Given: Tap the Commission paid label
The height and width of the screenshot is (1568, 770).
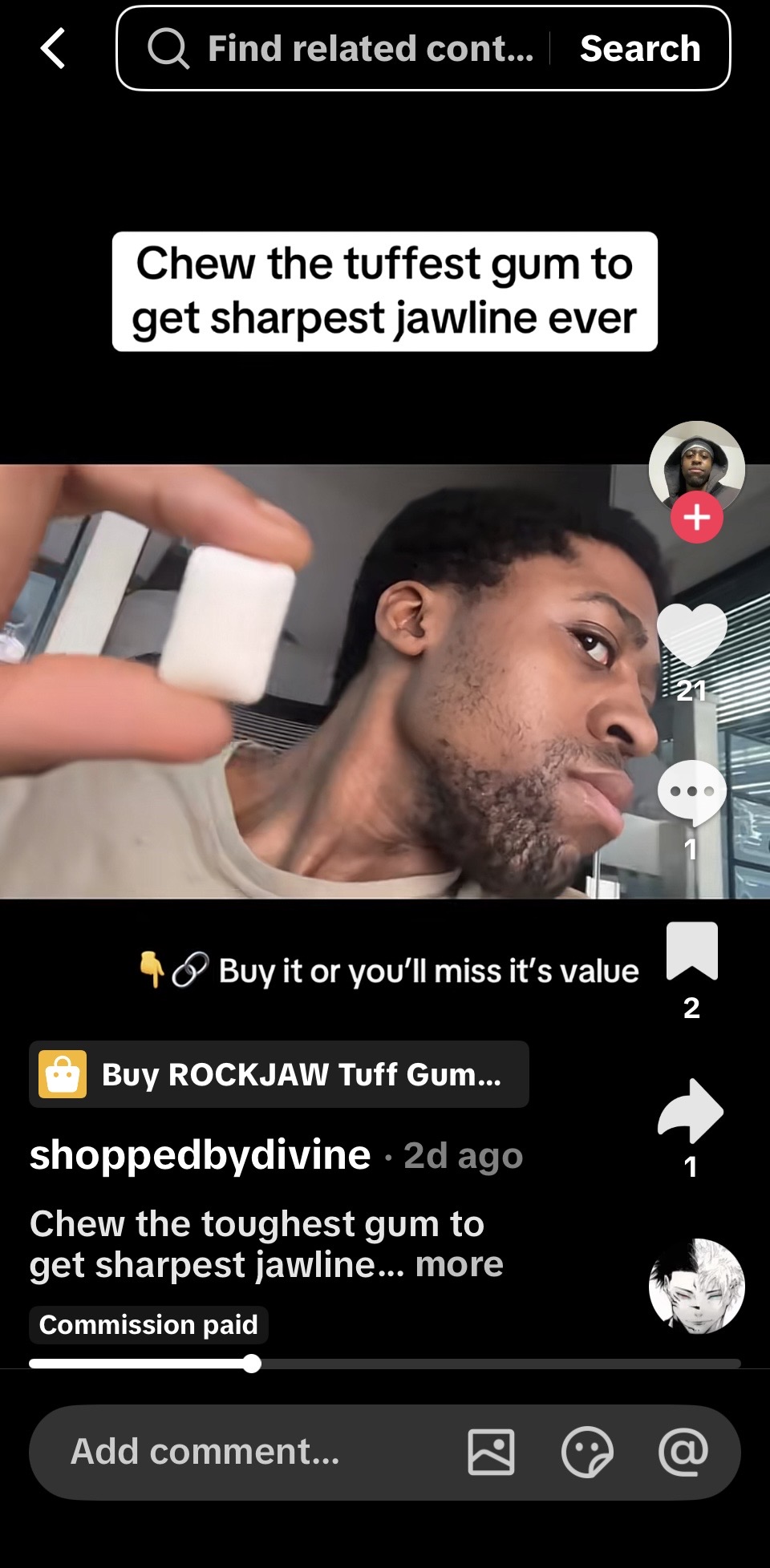Looking at the screenshot, I should (x=148, y=1324).
